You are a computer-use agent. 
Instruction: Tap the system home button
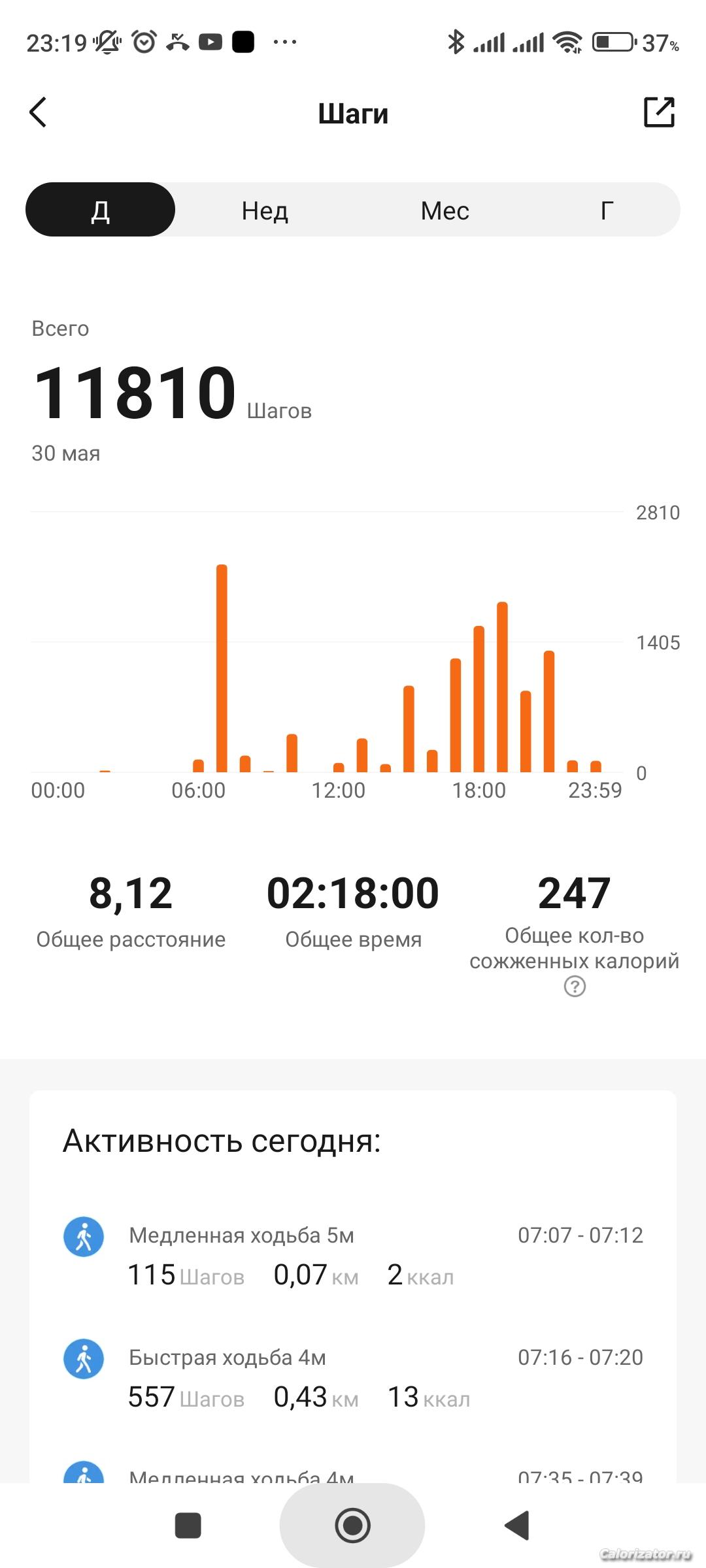pyautogui.click(x=352, y=1526)
